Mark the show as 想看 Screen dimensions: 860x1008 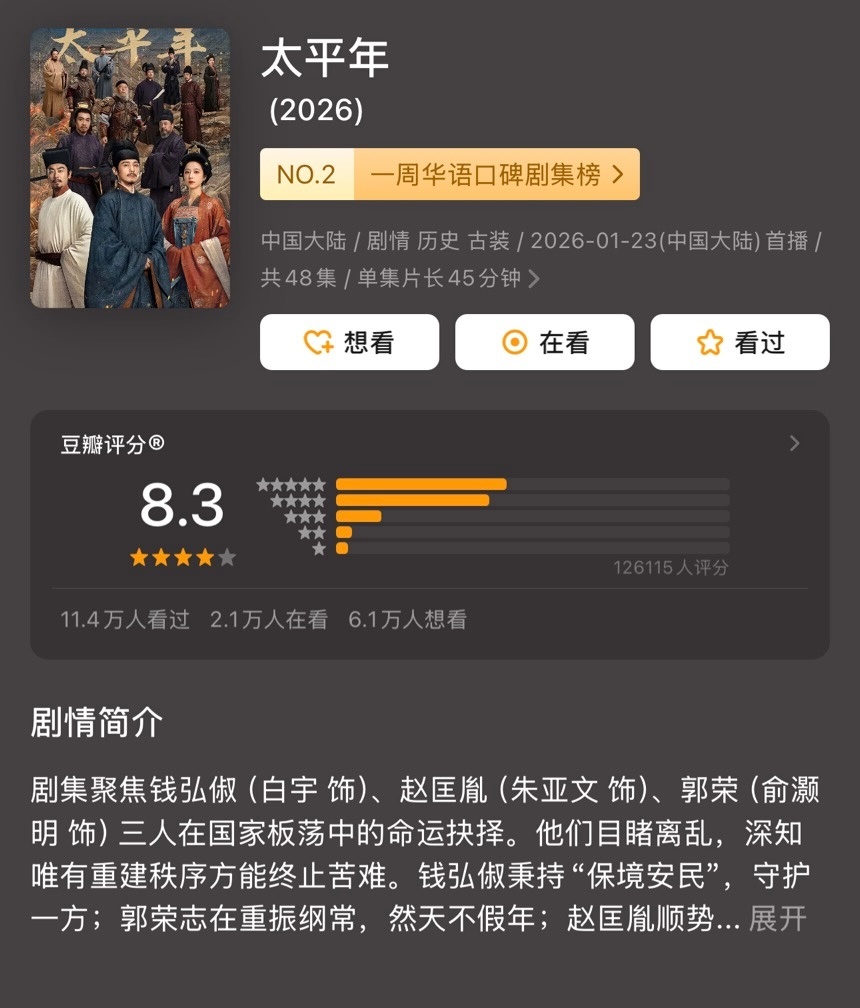349,341
